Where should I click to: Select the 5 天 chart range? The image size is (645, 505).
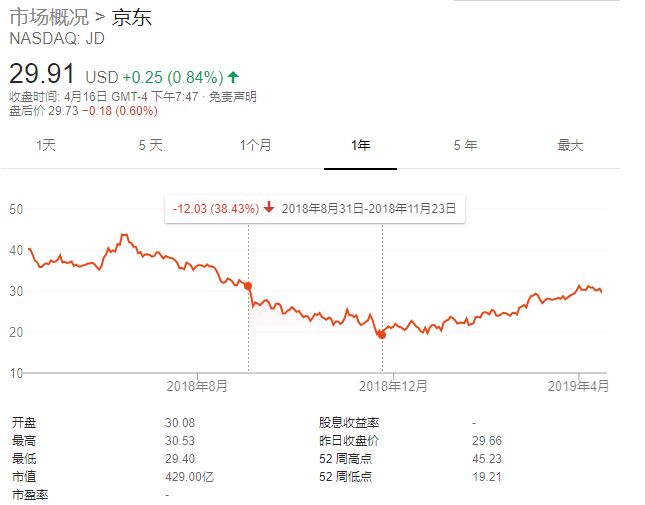150,145
